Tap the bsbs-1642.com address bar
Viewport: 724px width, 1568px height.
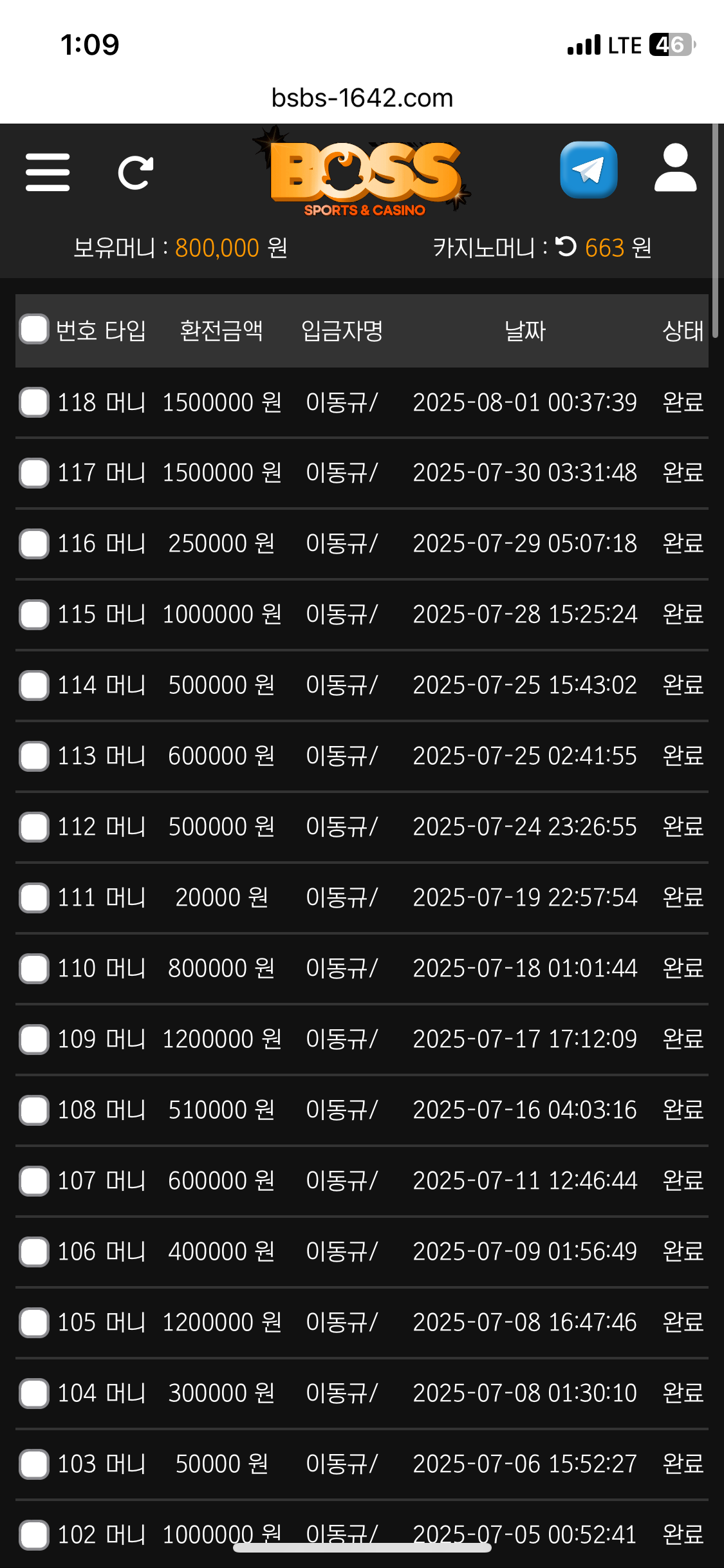pyautogui.click(x=362, y=98)
